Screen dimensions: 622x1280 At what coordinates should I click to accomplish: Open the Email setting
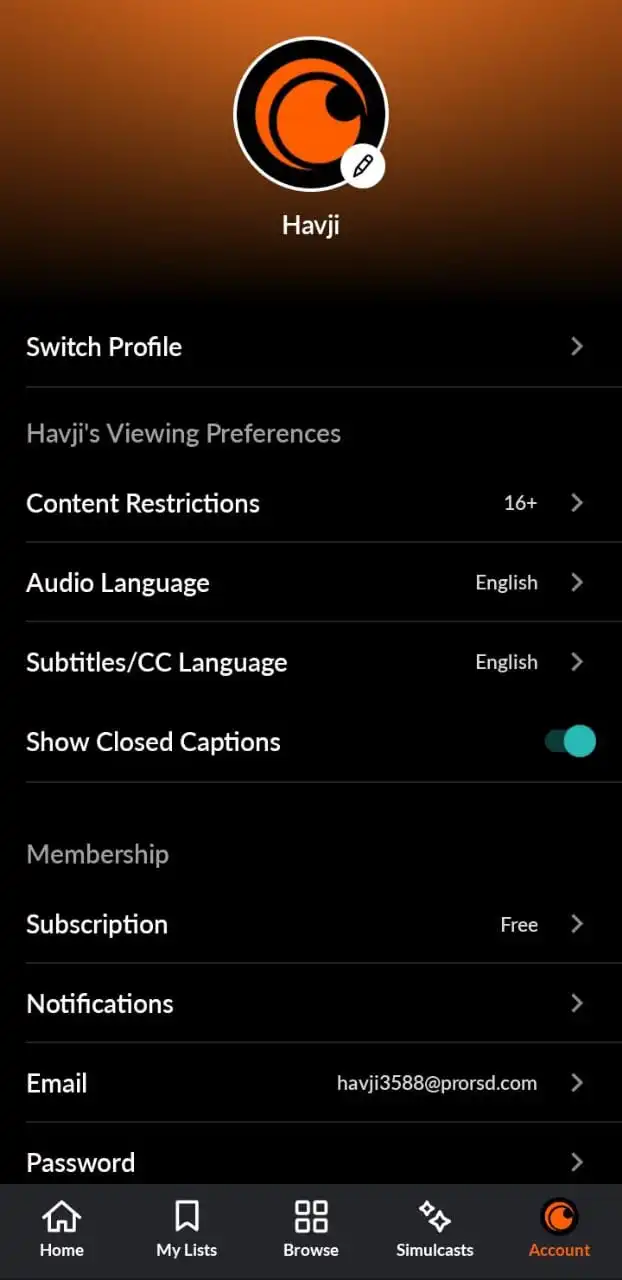pos(310,1083)
